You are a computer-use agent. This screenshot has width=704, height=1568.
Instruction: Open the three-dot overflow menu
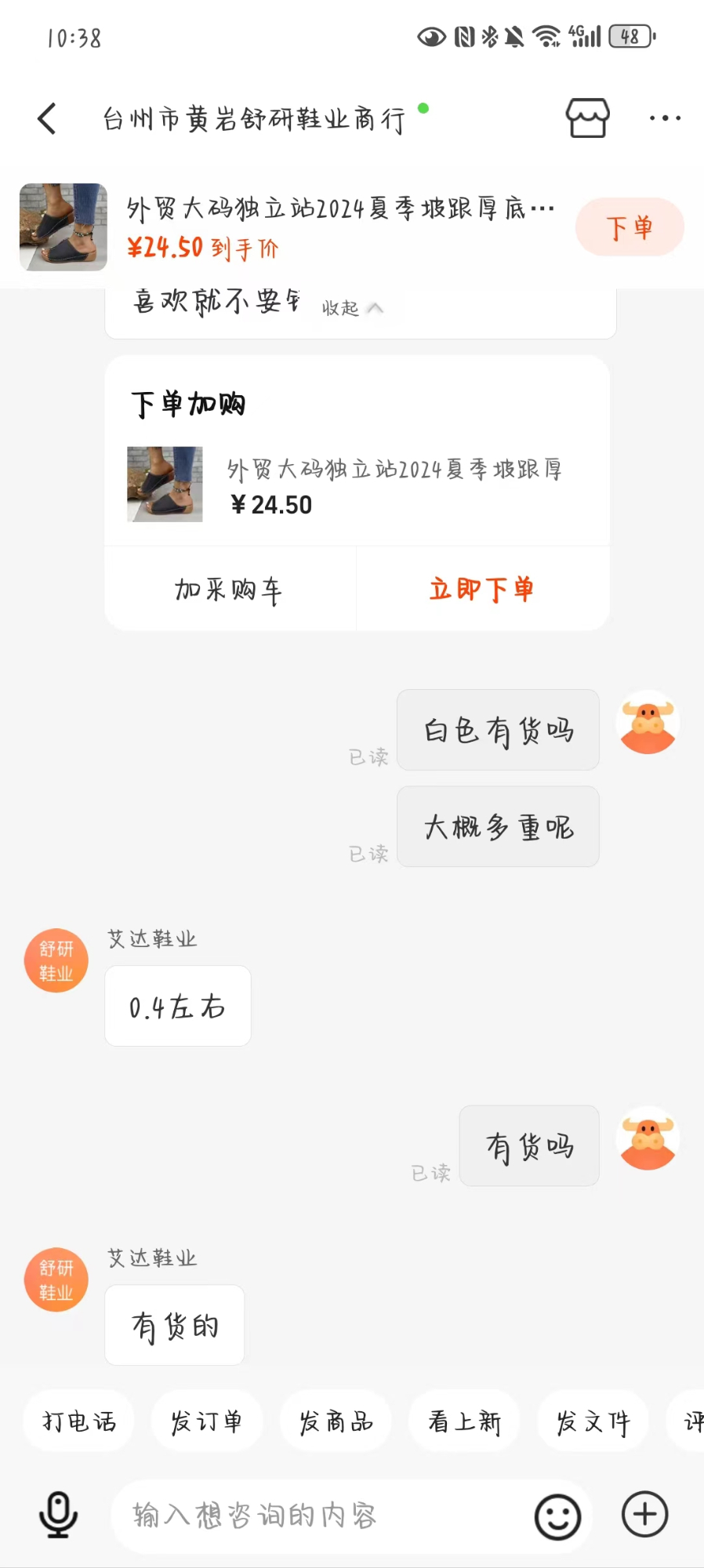point(664,118)
